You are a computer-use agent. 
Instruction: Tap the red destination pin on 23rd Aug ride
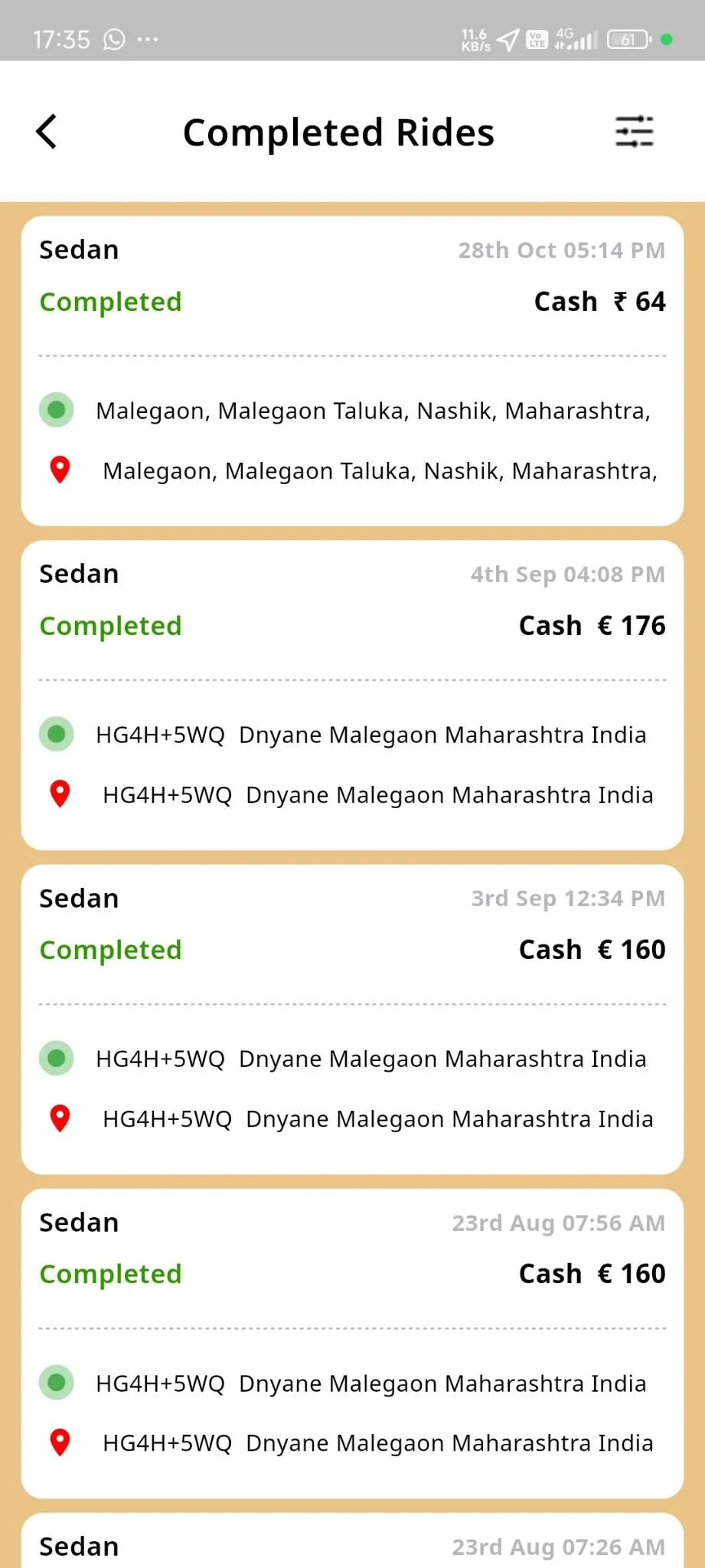tap(60, 1442)
